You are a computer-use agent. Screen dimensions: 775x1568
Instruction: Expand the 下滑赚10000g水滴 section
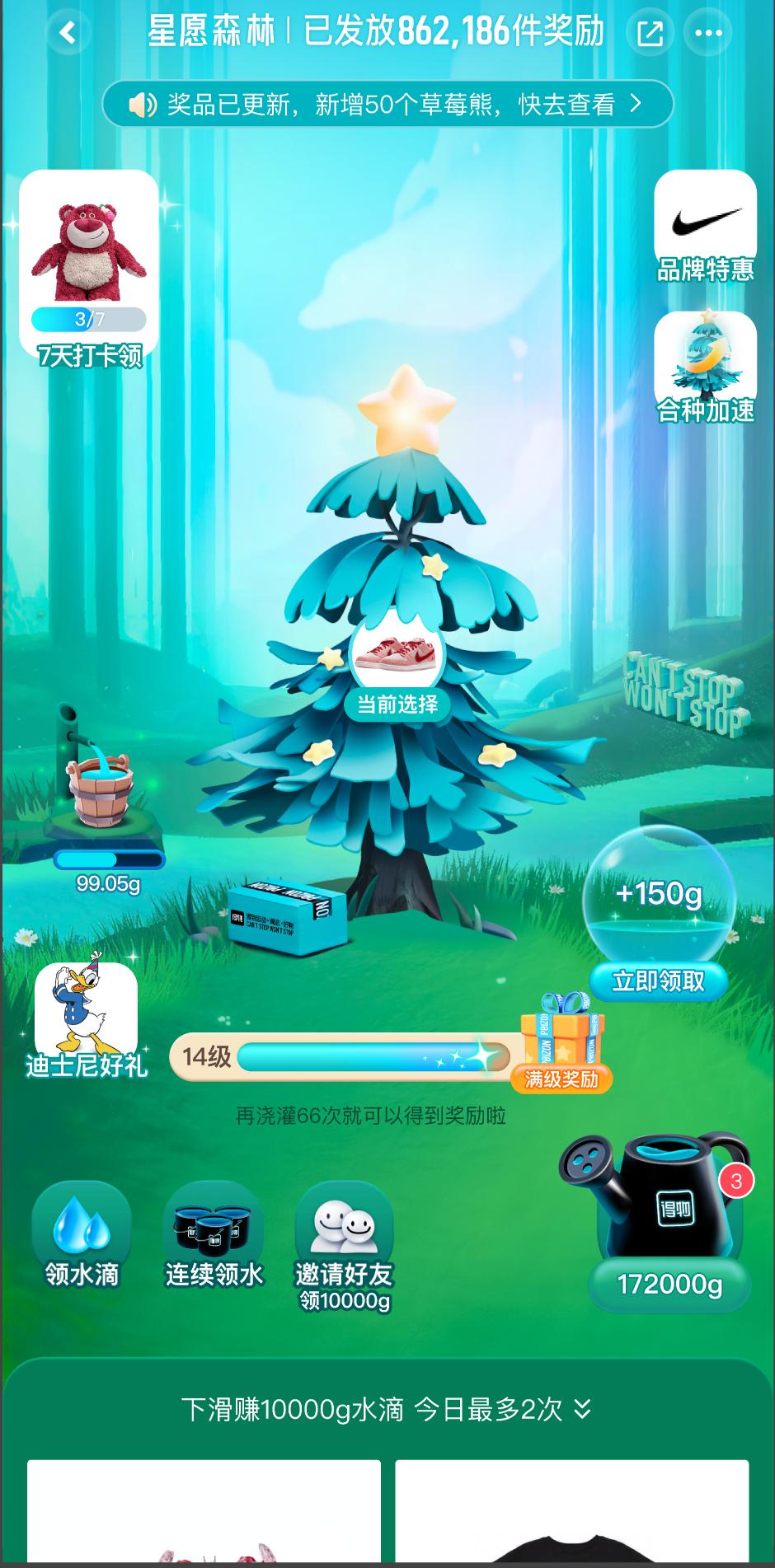pos(387,1409)
